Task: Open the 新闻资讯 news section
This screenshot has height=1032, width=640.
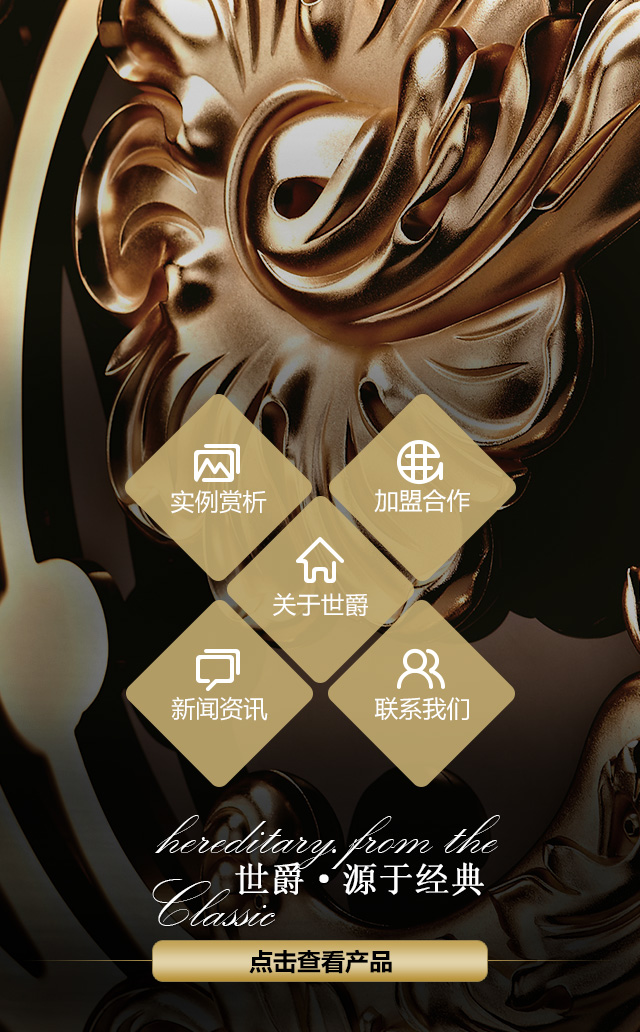Action: click(219, 692)
